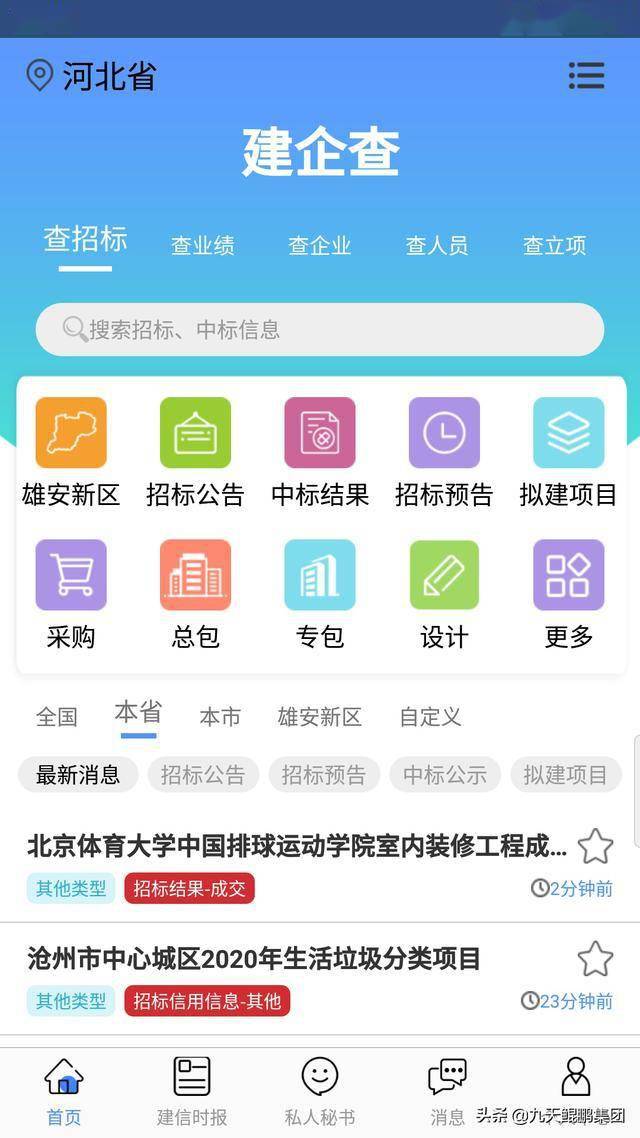Switch the region filter to 全国
640x1138 pixels.
tap(57, 717)
